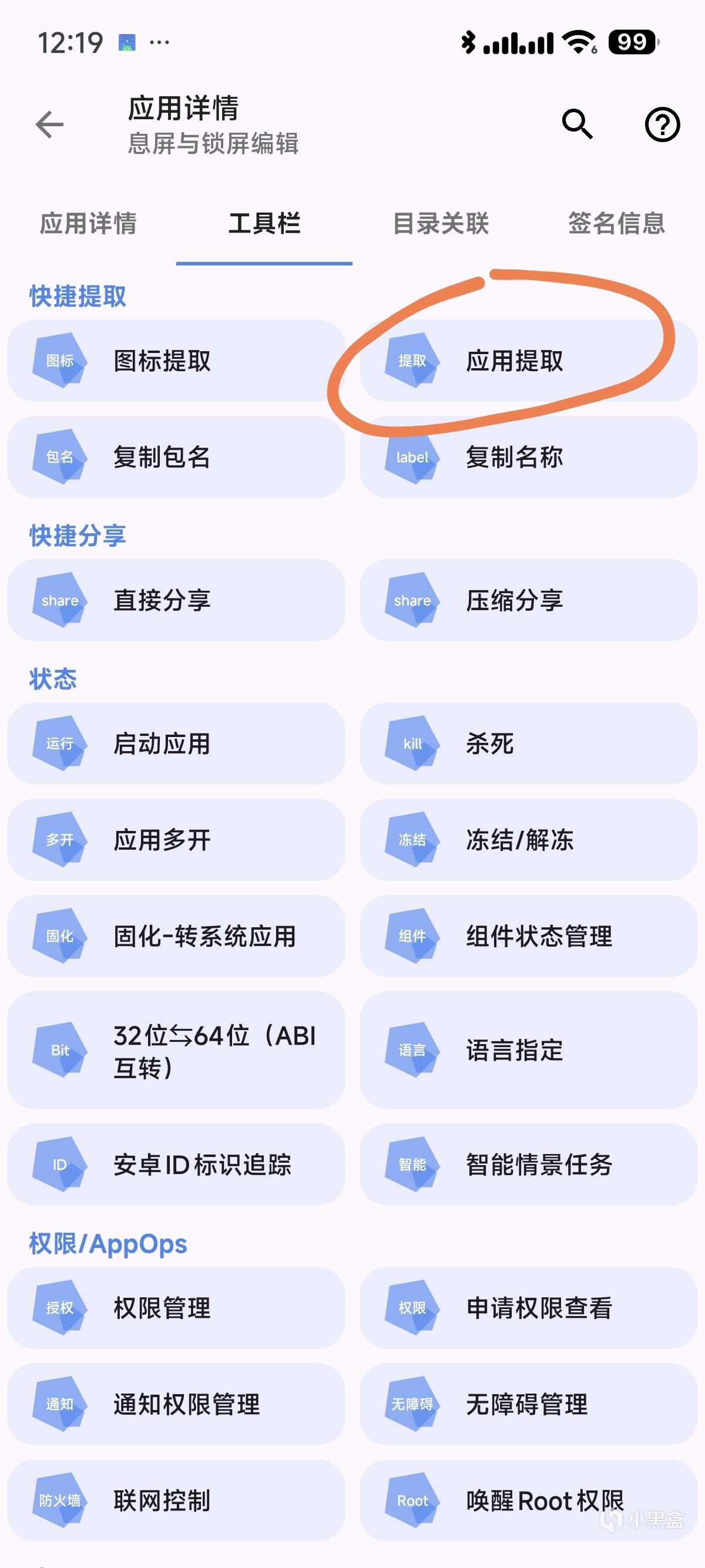This screenshot has height=1568, width=705.
Task: Switch to the 目录关联 tab
Action: click(441, 223)
